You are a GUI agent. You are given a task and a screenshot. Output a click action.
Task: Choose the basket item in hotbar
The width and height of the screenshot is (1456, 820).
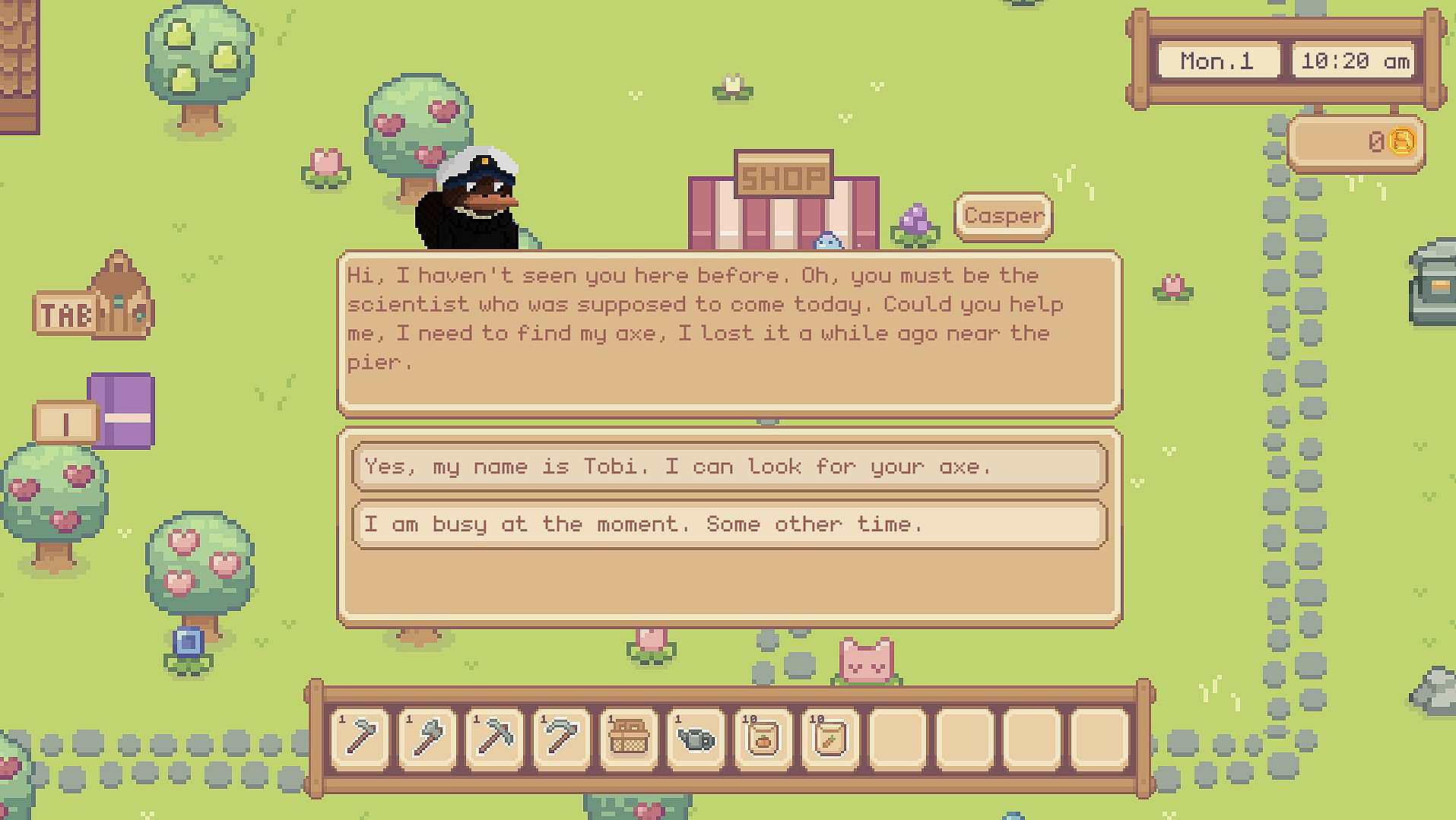click(x=629, y=738)
